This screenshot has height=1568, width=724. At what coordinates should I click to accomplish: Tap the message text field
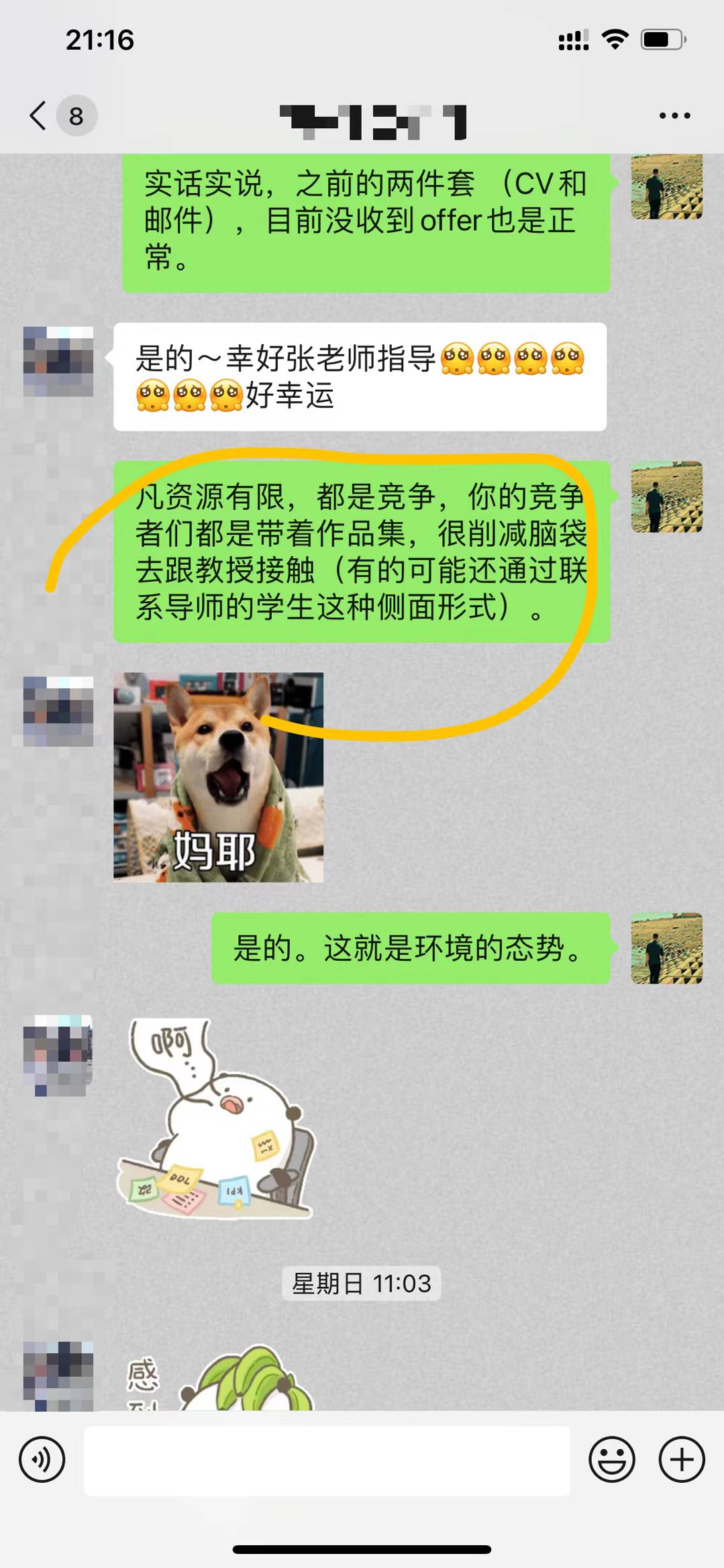(x=327, y=1459)
